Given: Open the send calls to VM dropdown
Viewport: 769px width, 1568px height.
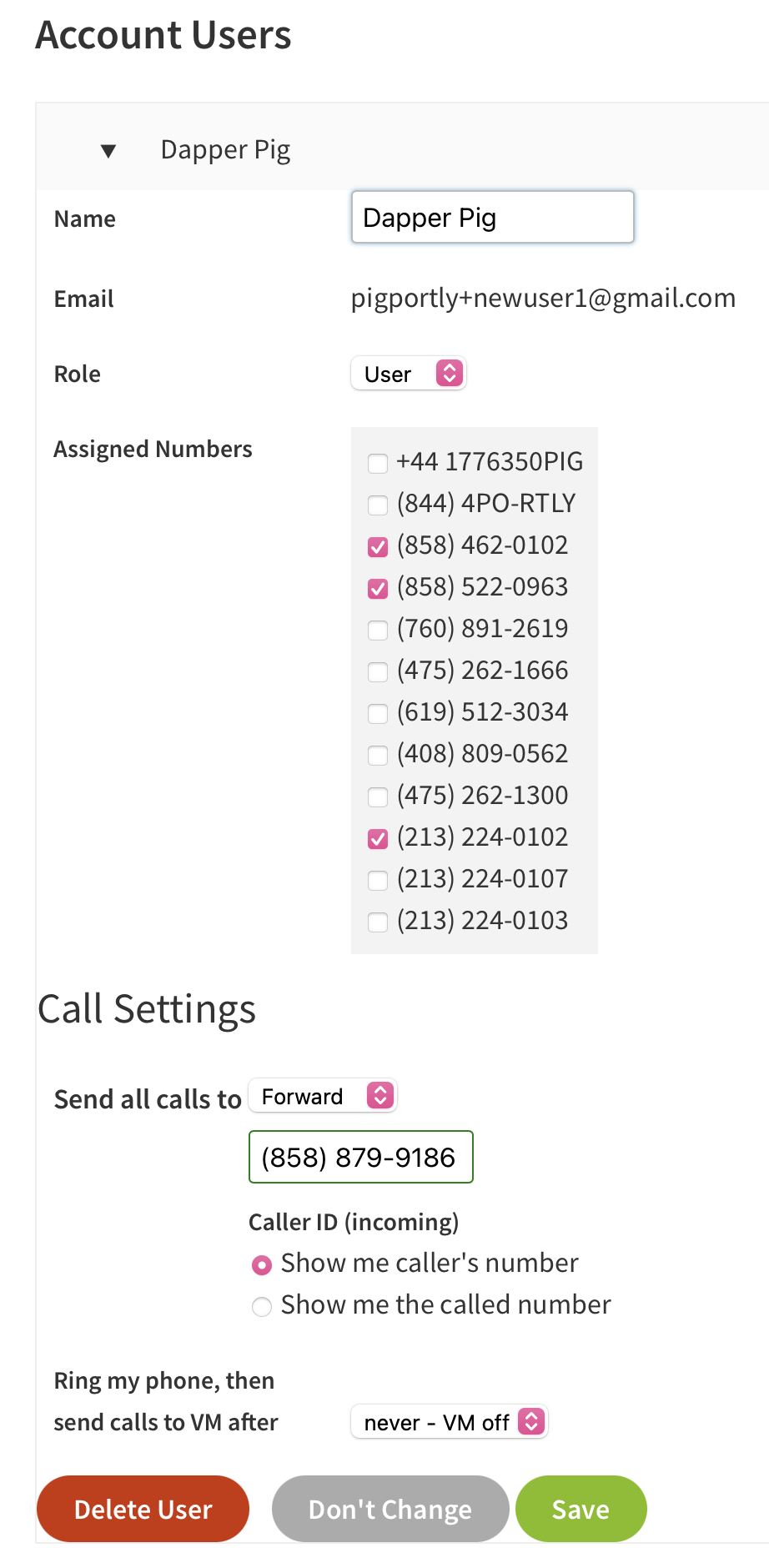Looking at the screenshot, I should [449, 1422].
